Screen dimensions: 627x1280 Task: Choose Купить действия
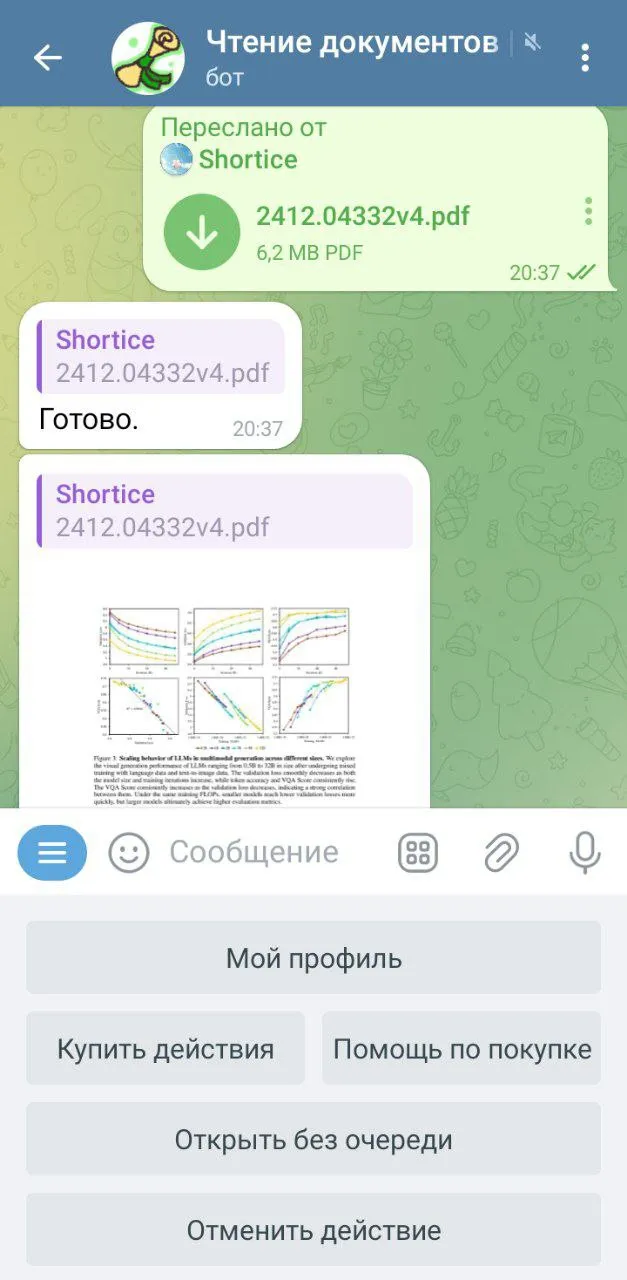coord(165,1049)
